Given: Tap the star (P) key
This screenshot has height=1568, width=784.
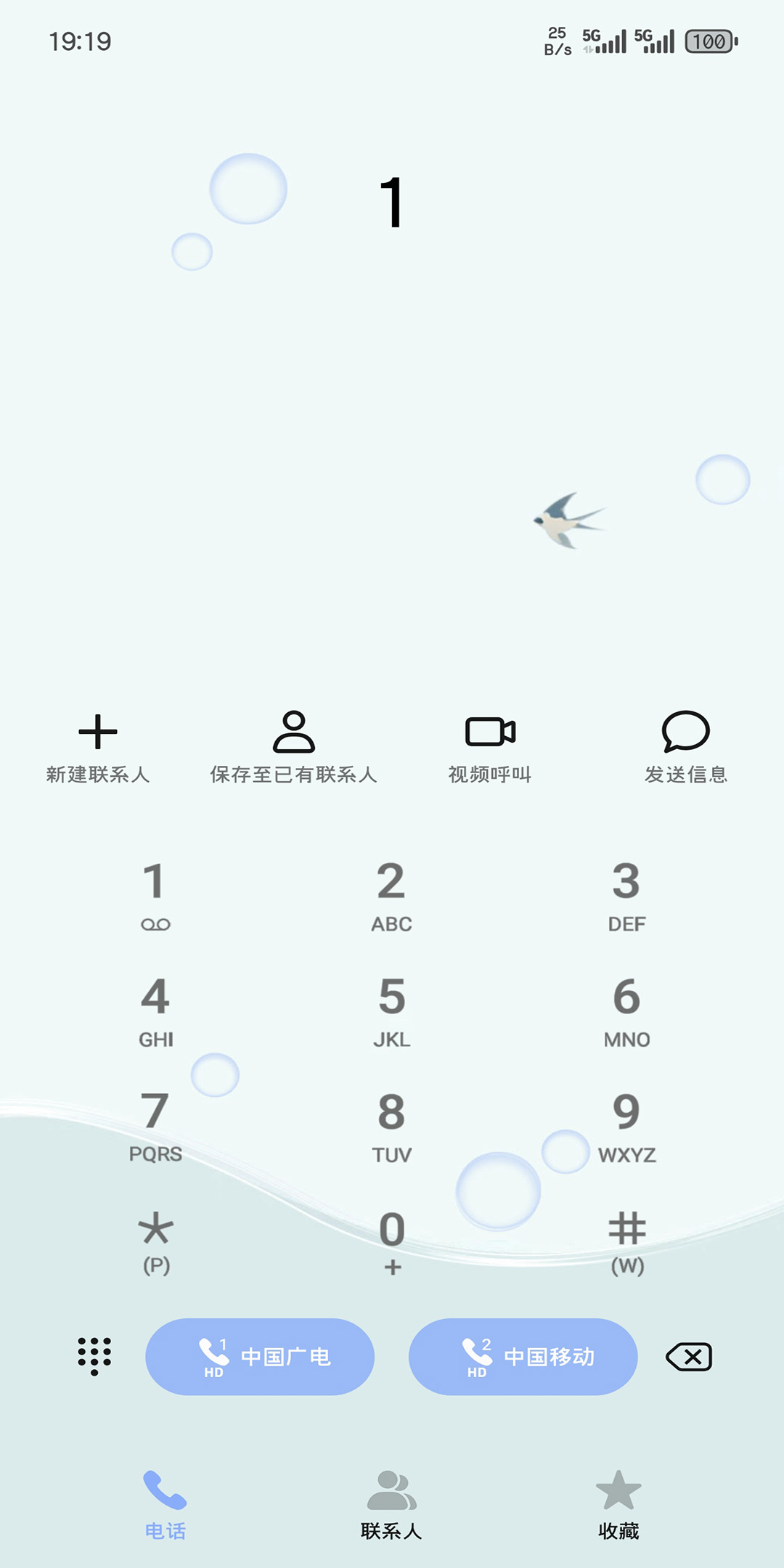Looking at the screenshot, I should (x=156, y=1243).
